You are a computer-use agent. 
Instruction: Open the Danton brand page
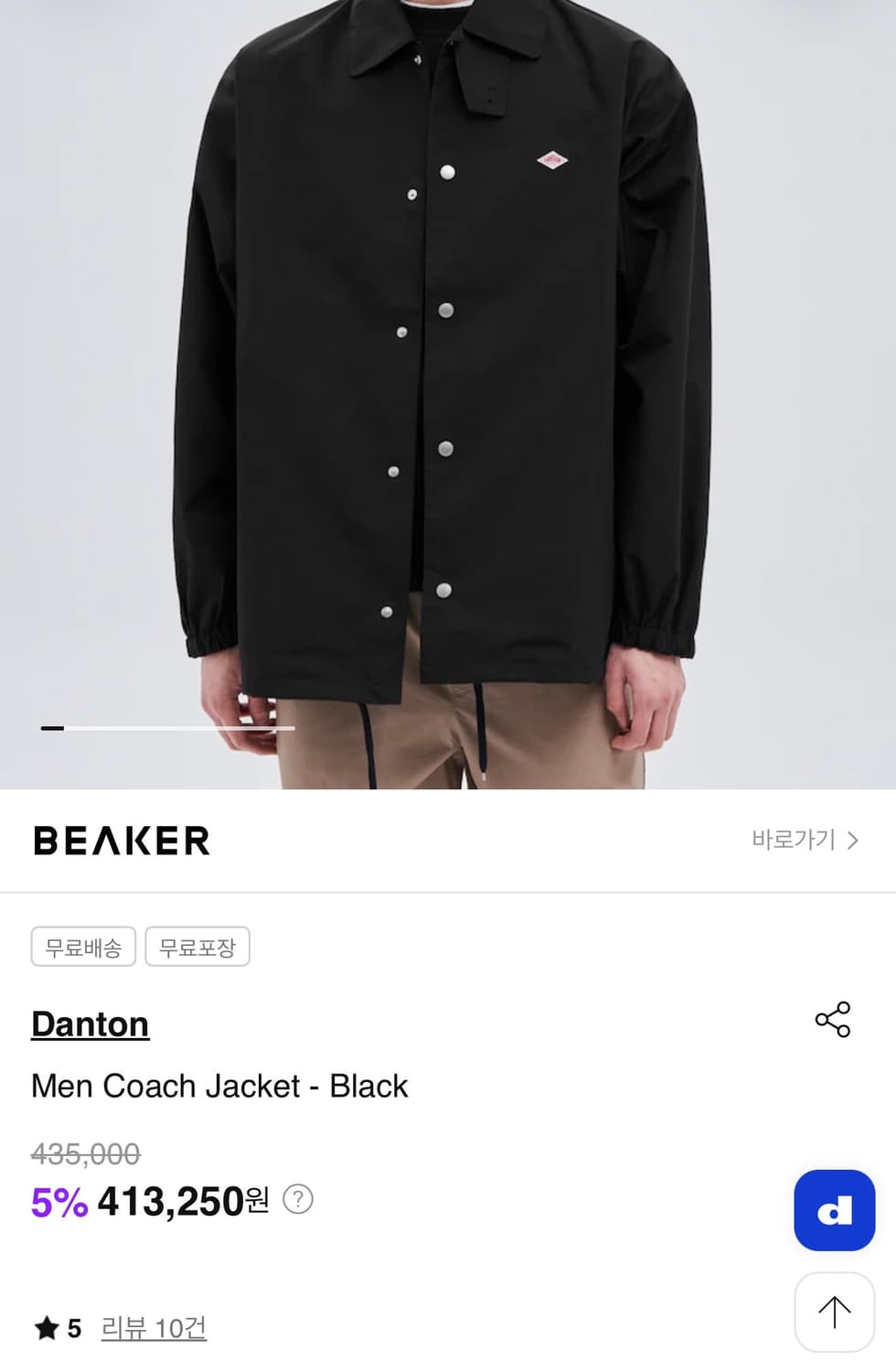[x=89, y=1024]
